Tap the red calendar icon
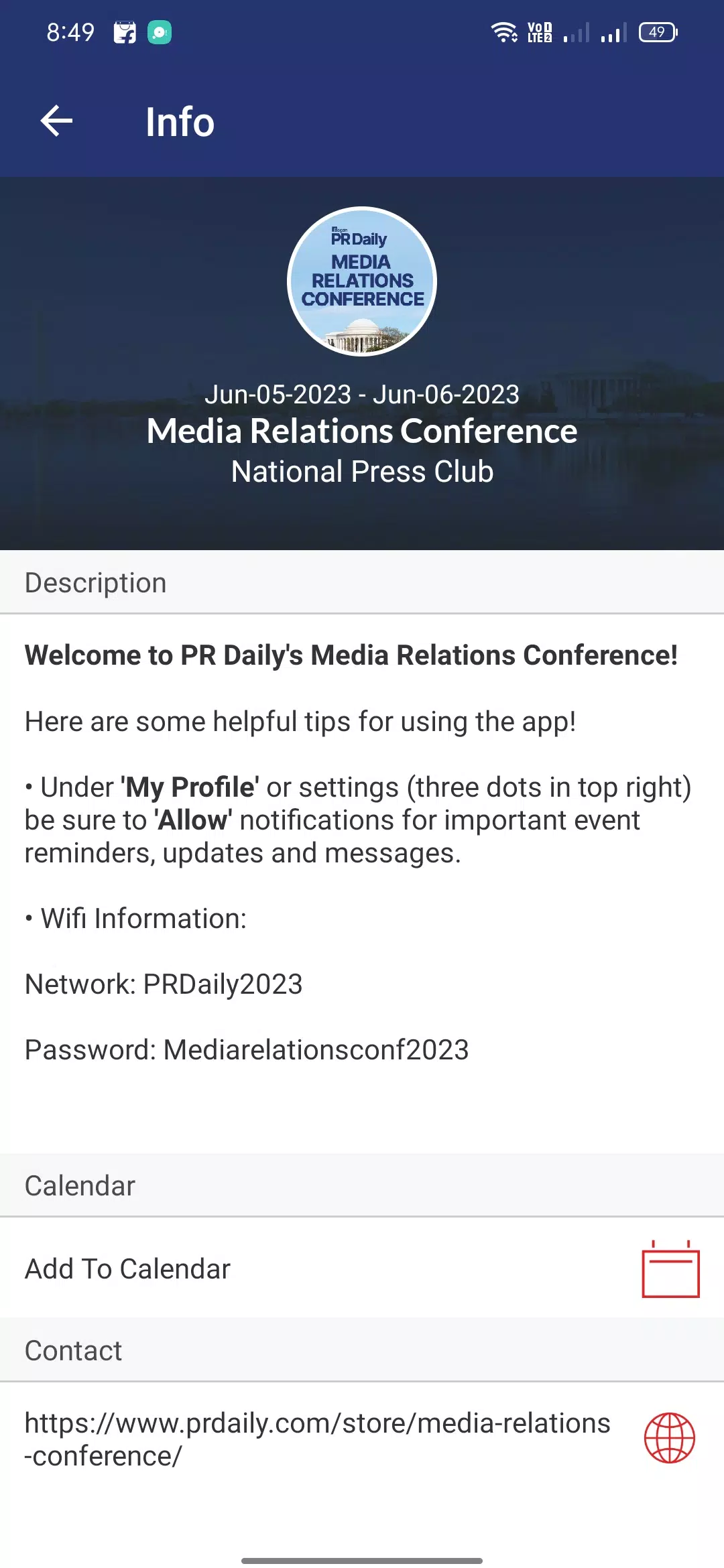This screenshot has width=724, height=1568. (x=670, y=1268)
